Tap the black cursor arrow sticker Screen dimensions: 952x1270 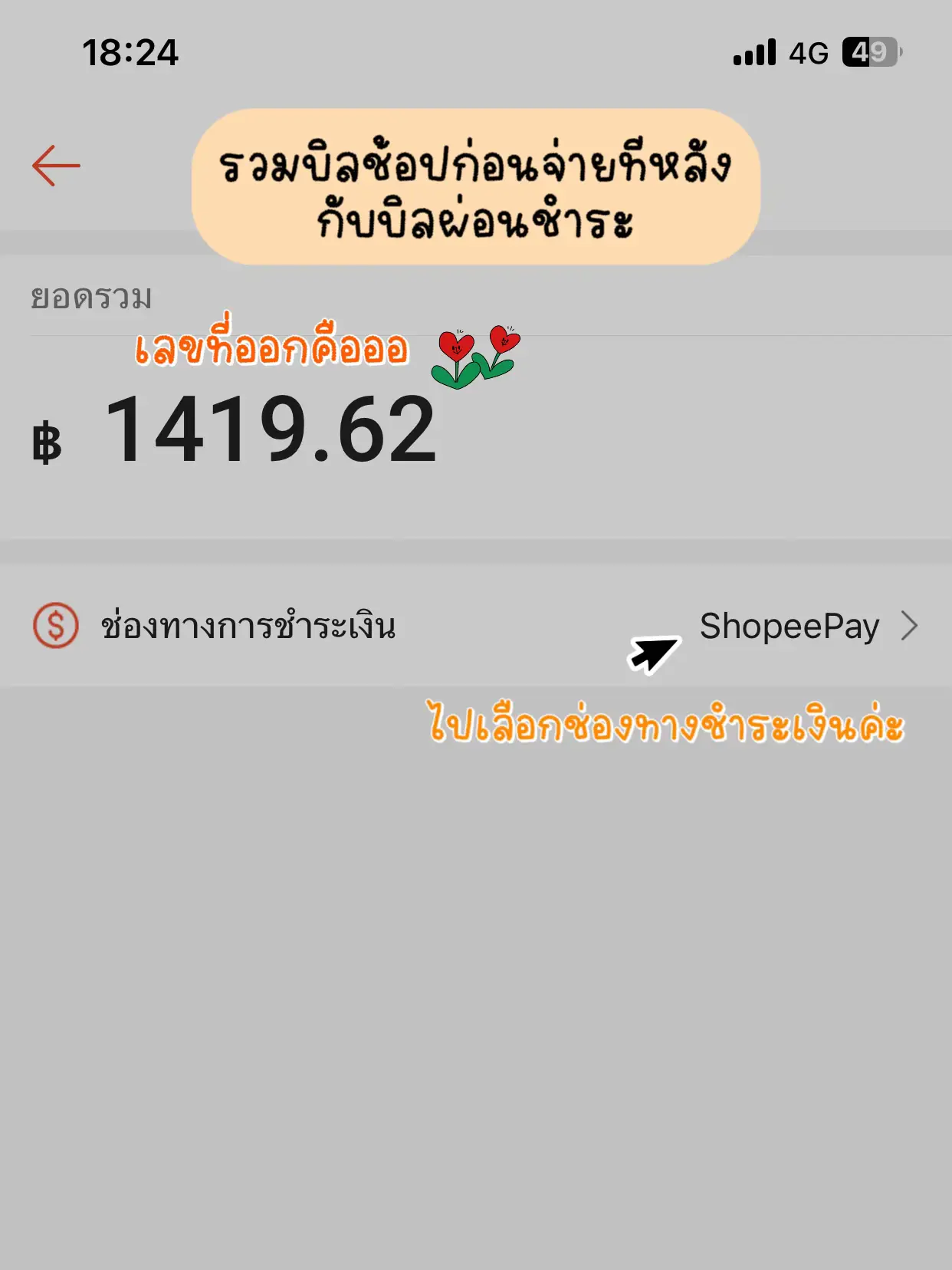(x=653, y=653)
